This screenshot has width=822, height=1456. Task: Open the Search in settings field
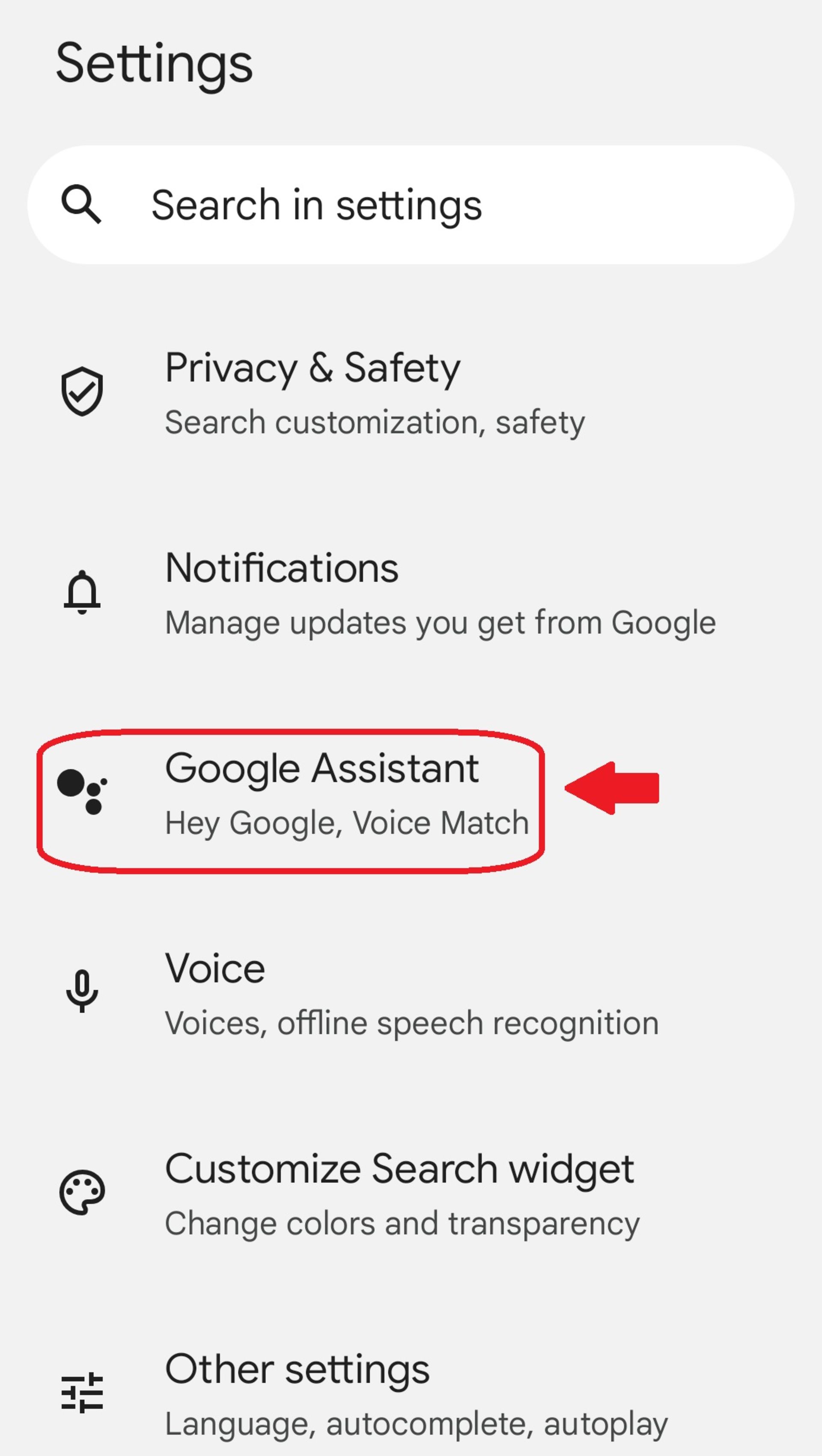tap(411, 205)
